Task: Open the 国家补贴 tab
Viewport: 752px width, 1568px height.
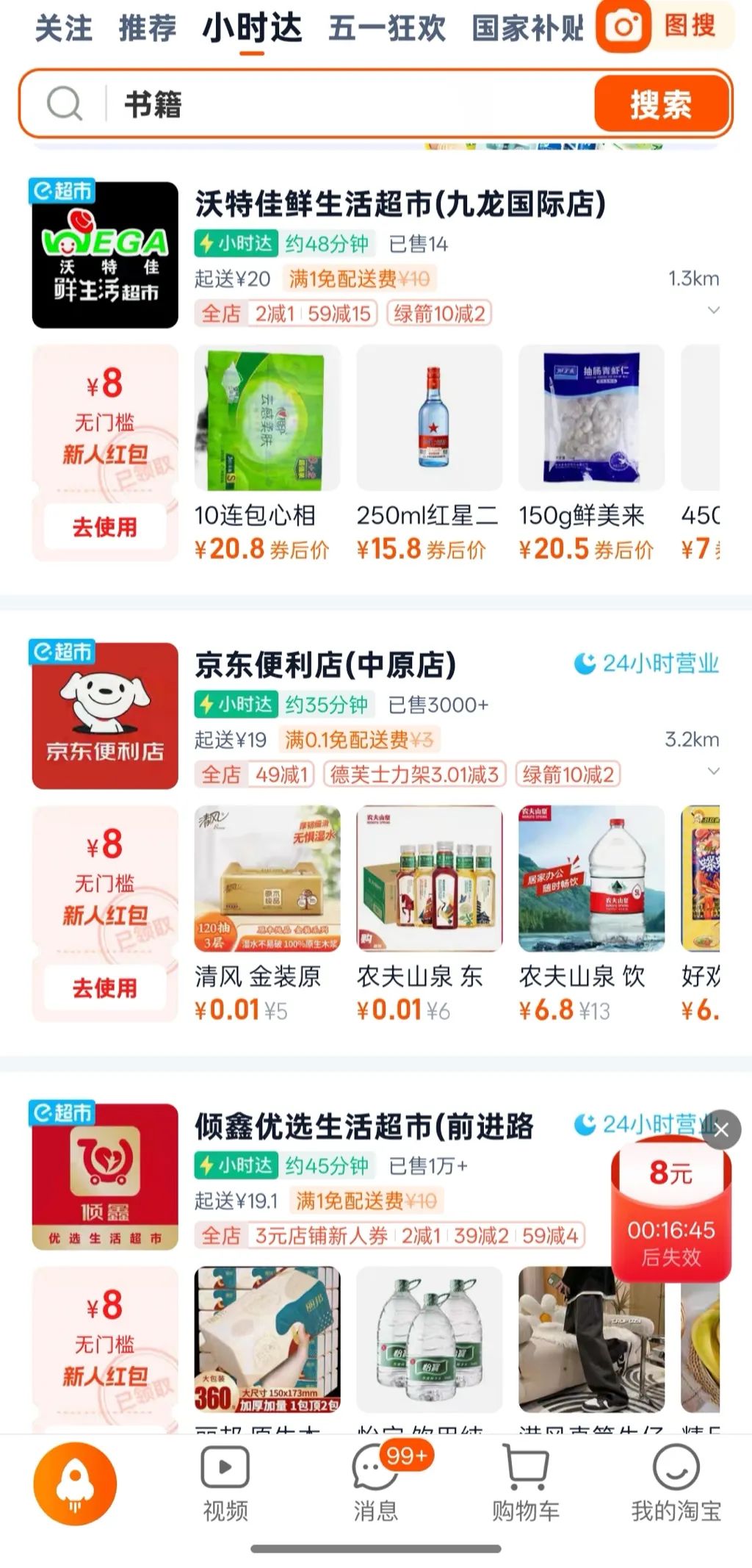Action: (x=527, y=29)
